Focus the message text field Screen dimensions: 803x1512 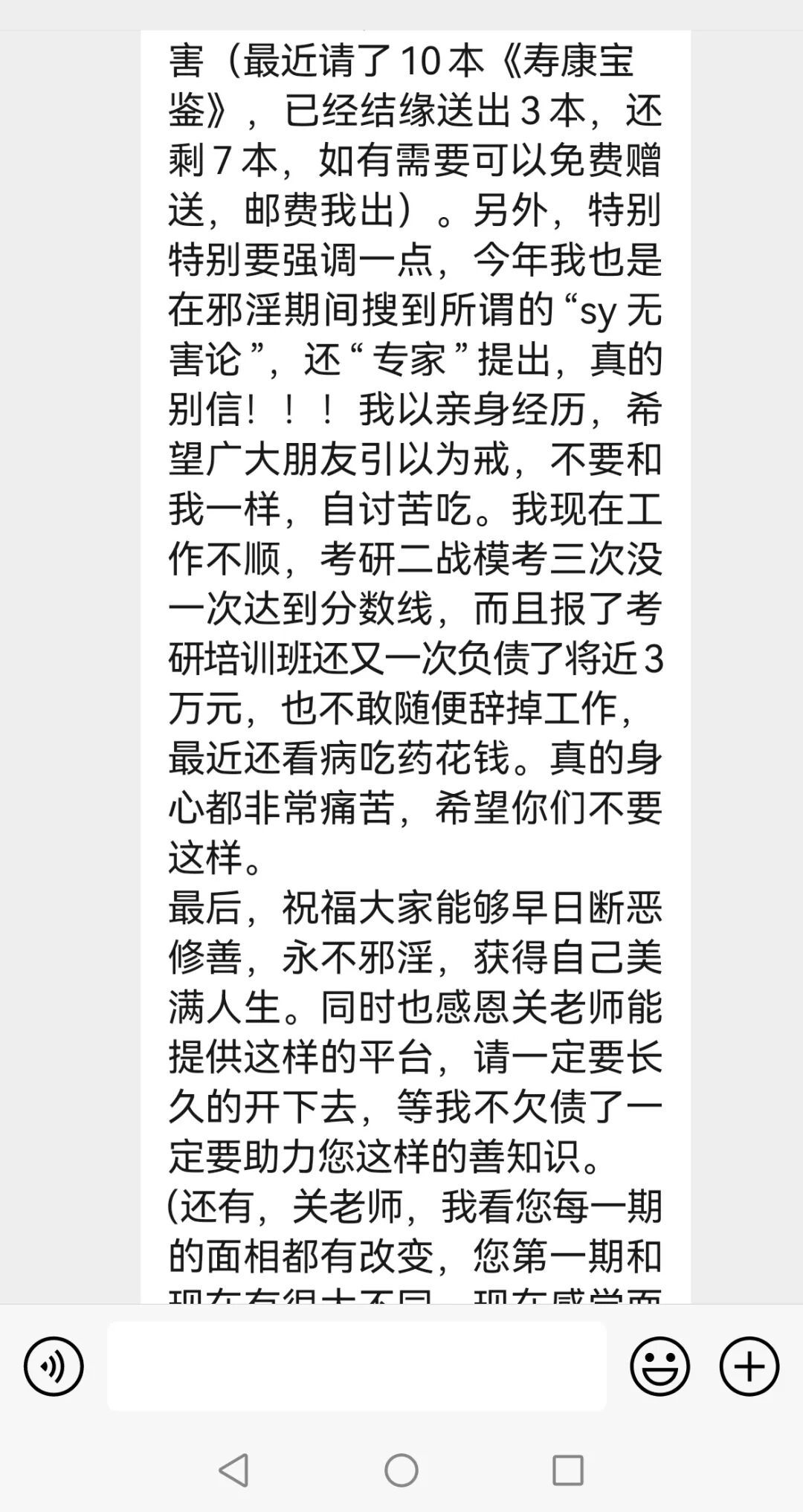[357, 1366]
